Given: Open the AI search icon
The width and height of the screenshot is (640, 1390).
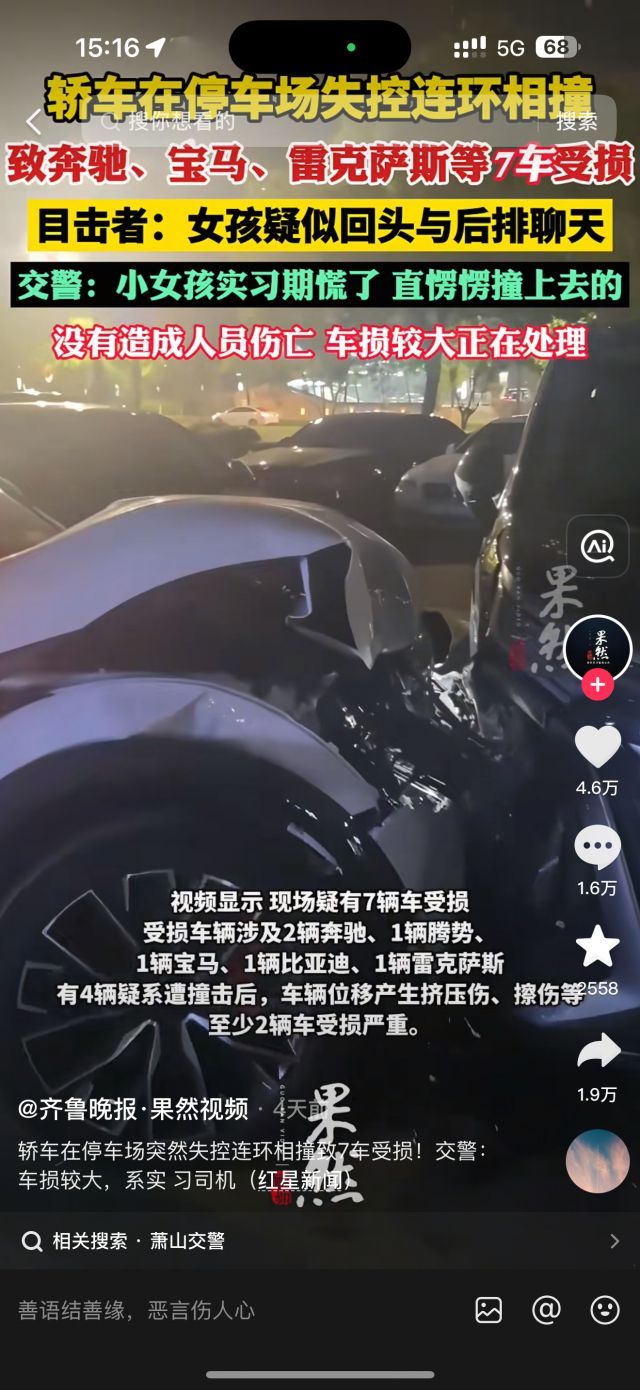Looking at the screenshot, I should (x=597, y=546).
